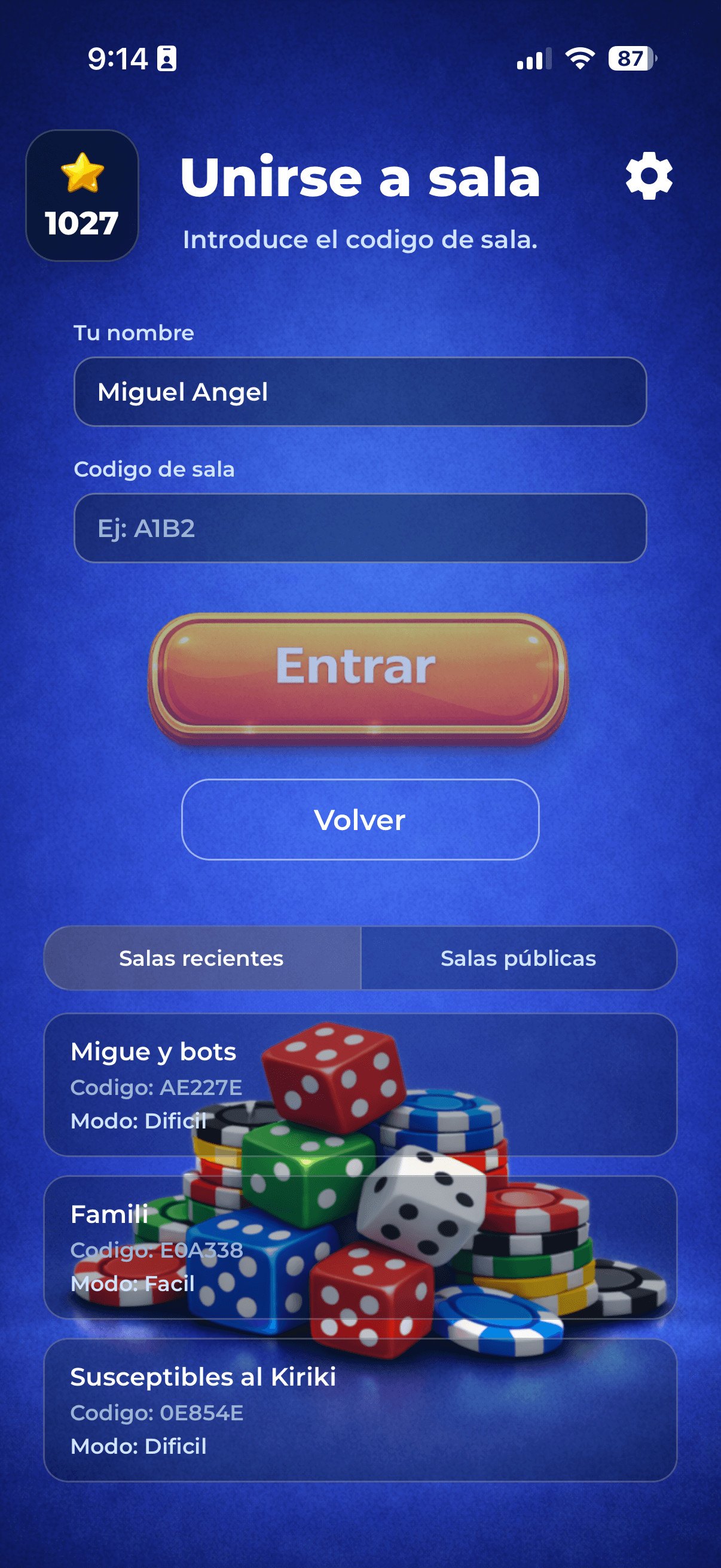Edit the Tu nombre field

(359, 392)
